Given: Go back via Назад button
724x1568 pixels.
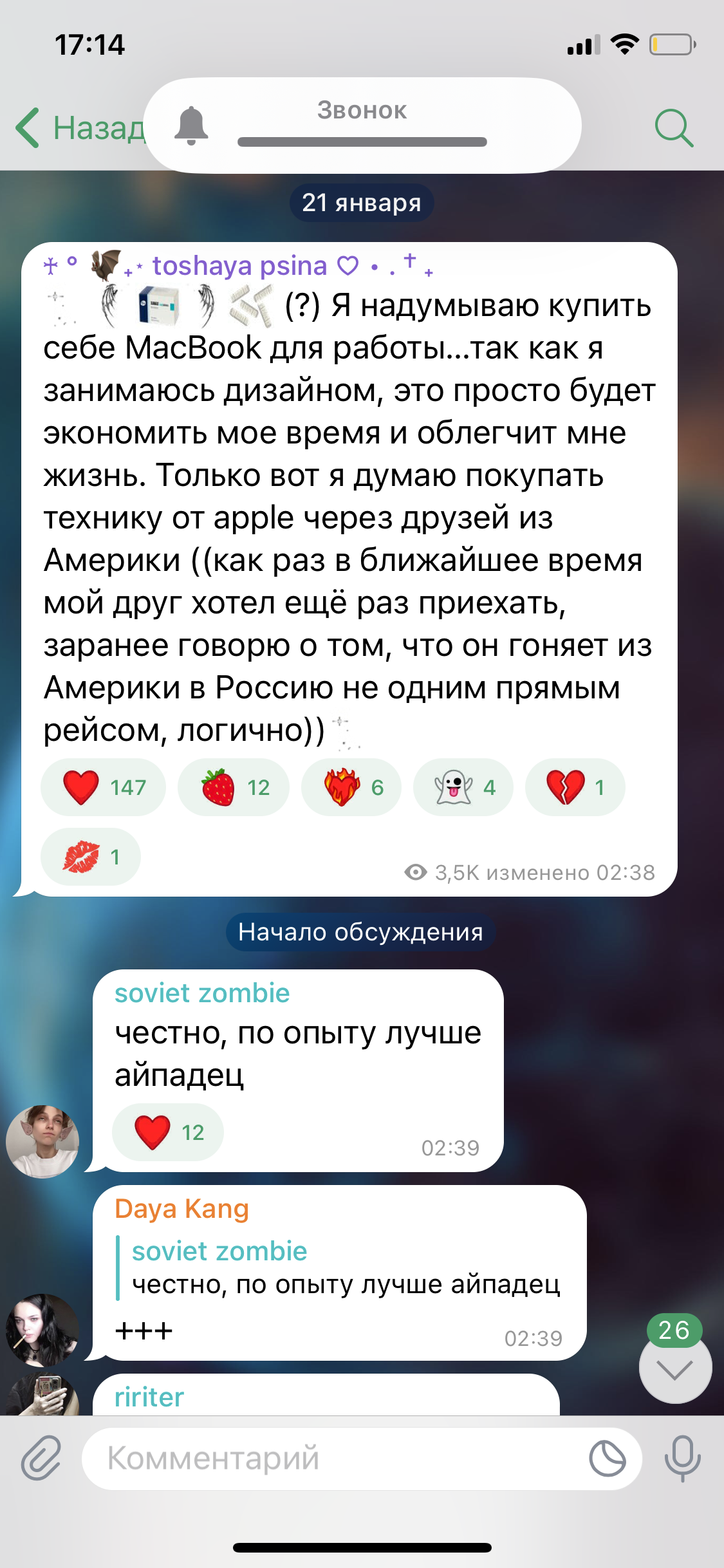Looking at the screenshot, I should pos(77,127).
